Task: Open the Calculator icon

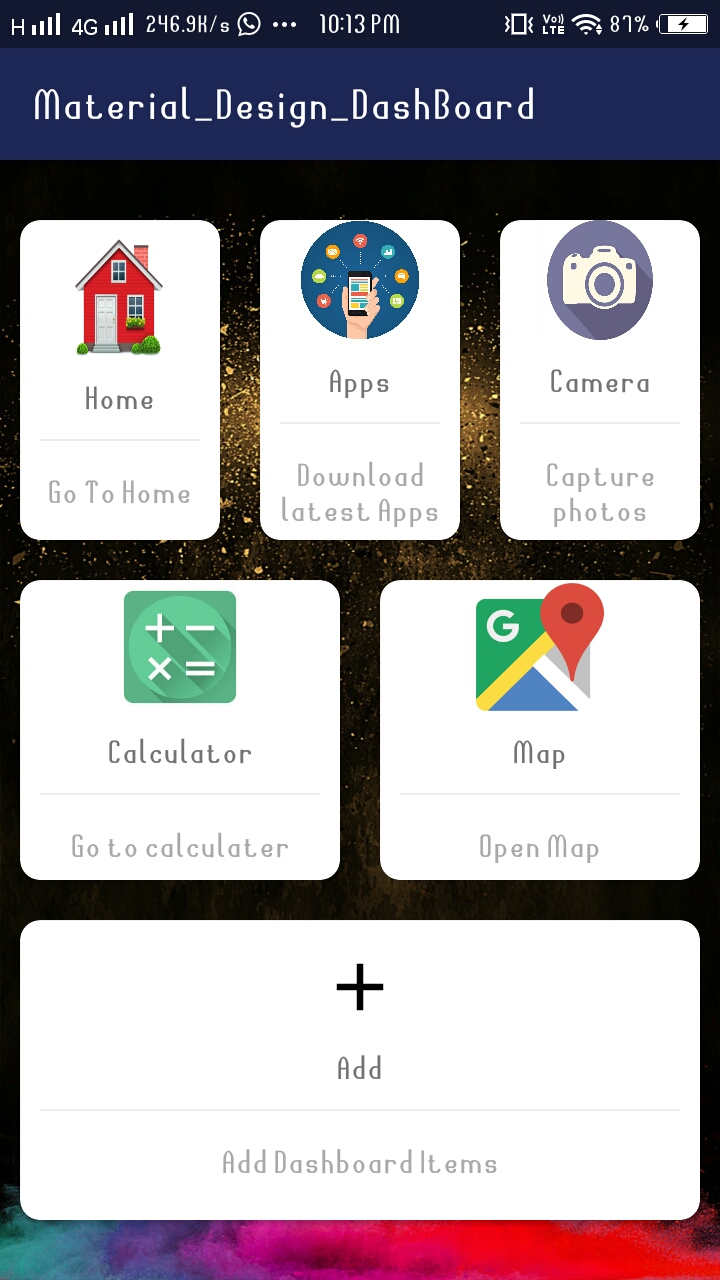Action: [179, 647]
